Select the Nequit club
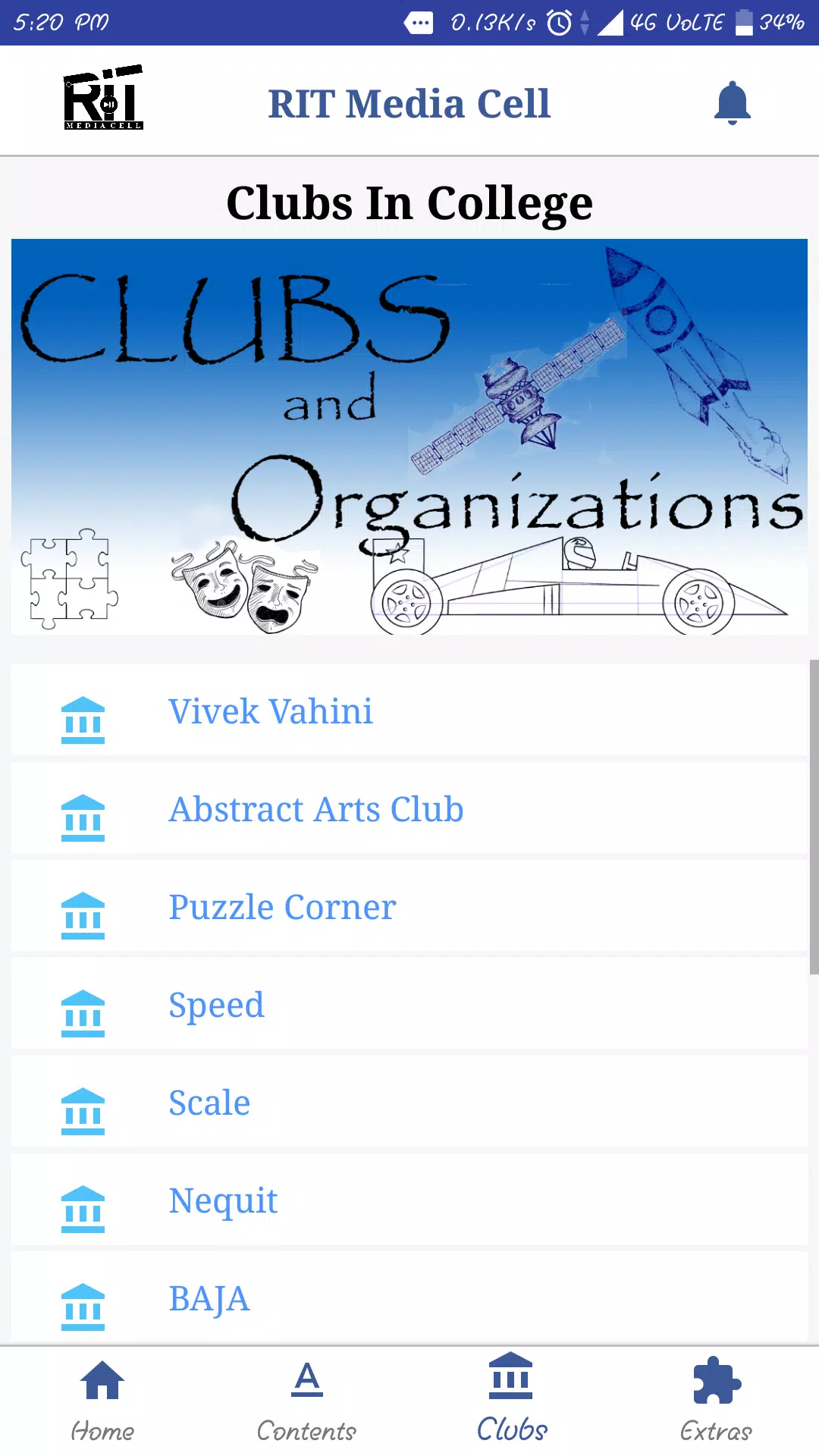 point(409,1200)
